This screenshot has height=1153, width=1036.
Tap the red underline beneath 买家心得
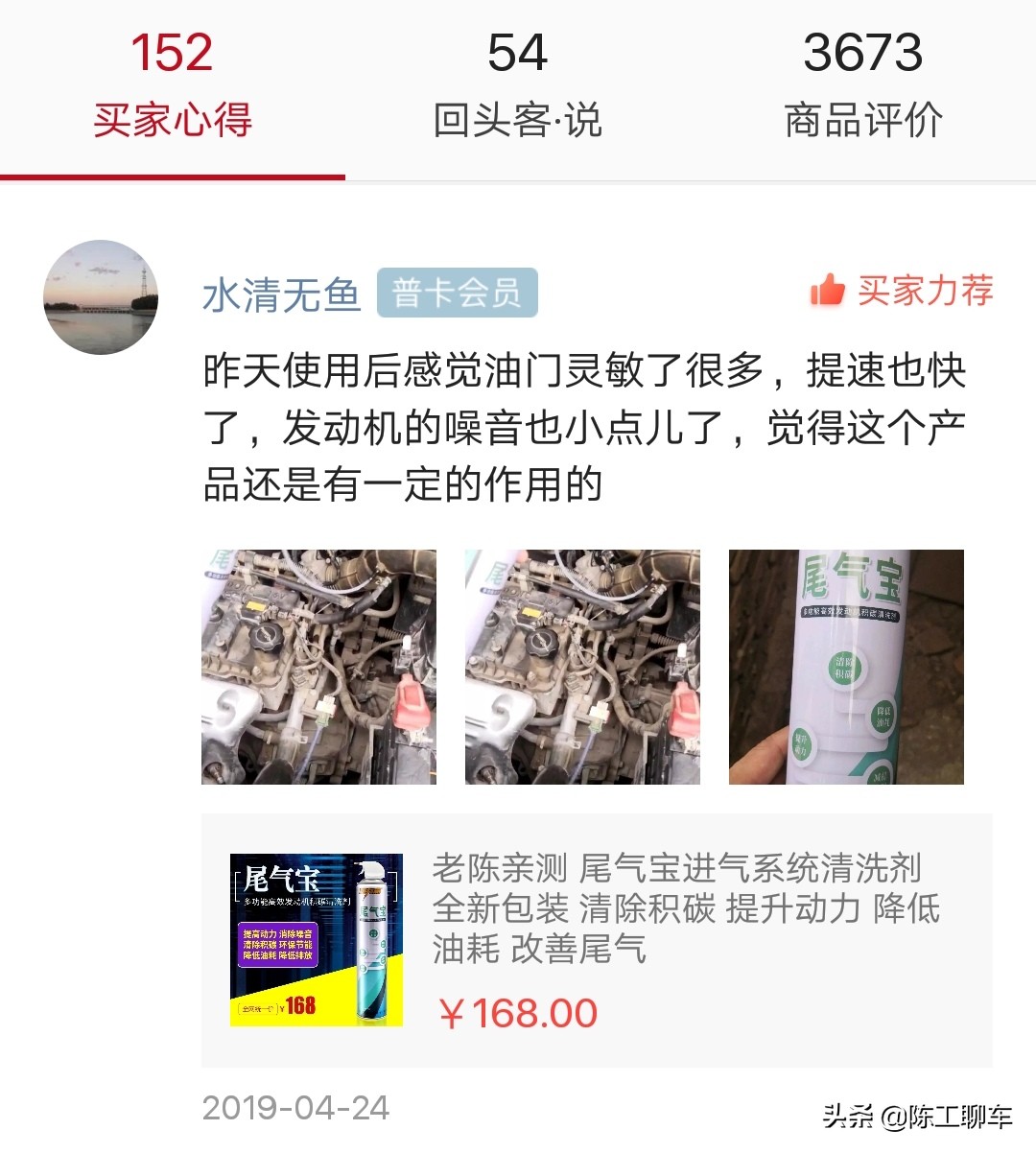pyautogui.click(x=172, y=174)
